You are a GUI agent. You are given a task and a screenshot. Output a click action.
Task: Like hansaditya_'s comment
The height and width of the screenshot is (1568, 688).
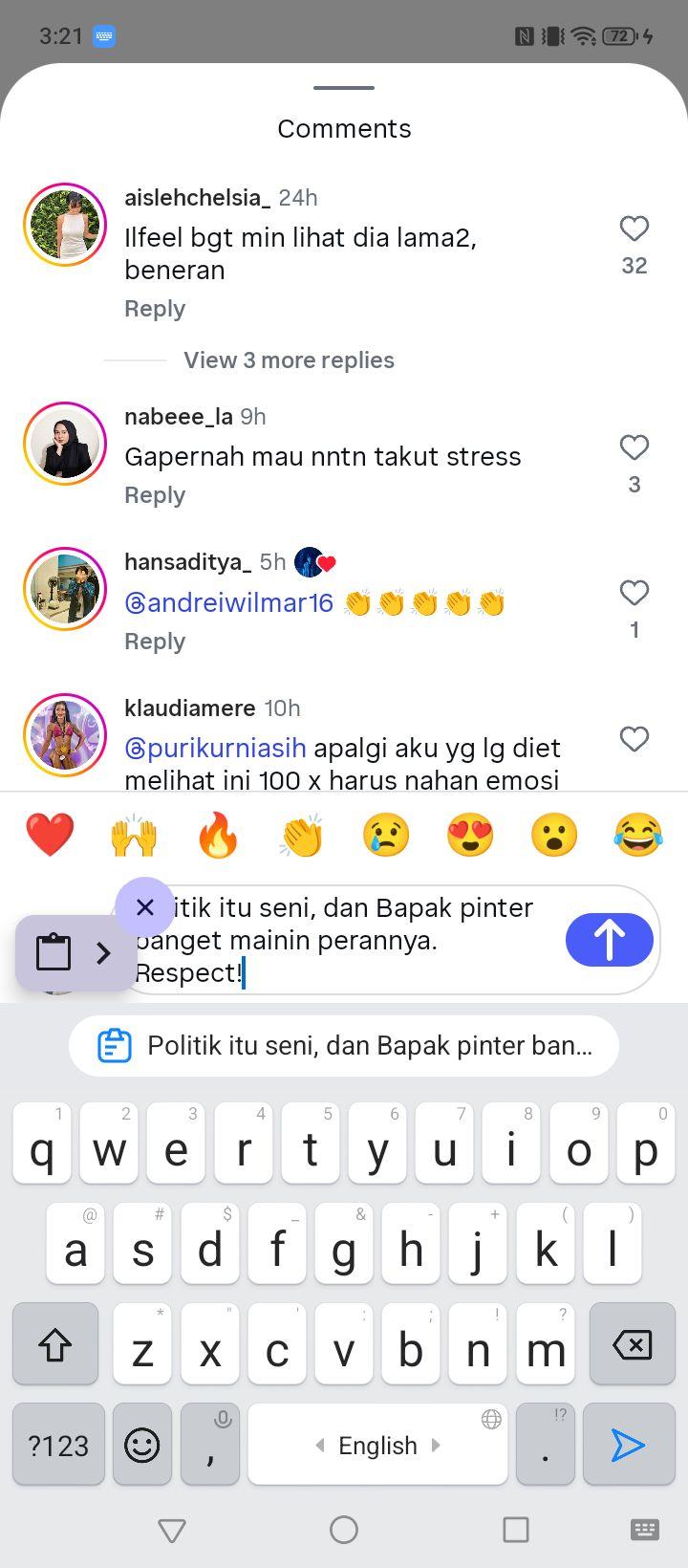[634, 593]
